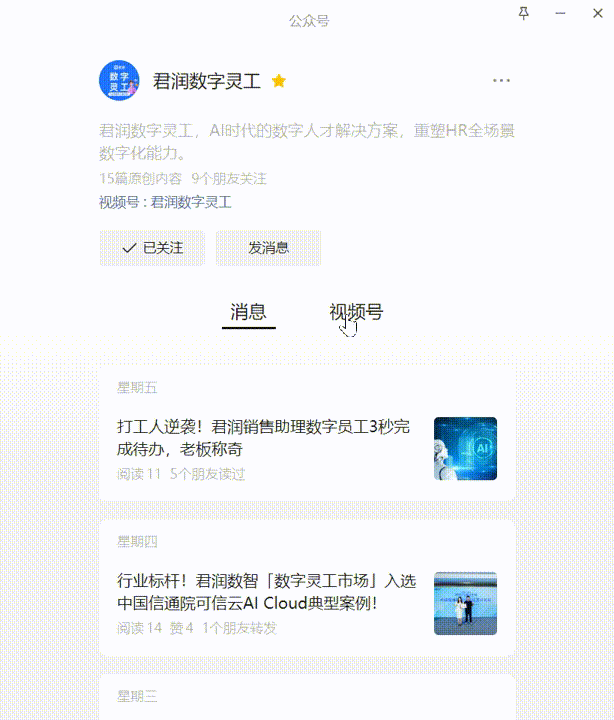Send a message via 发消息
This screenshot has height=720, width=614.
[x=268, y=248]
